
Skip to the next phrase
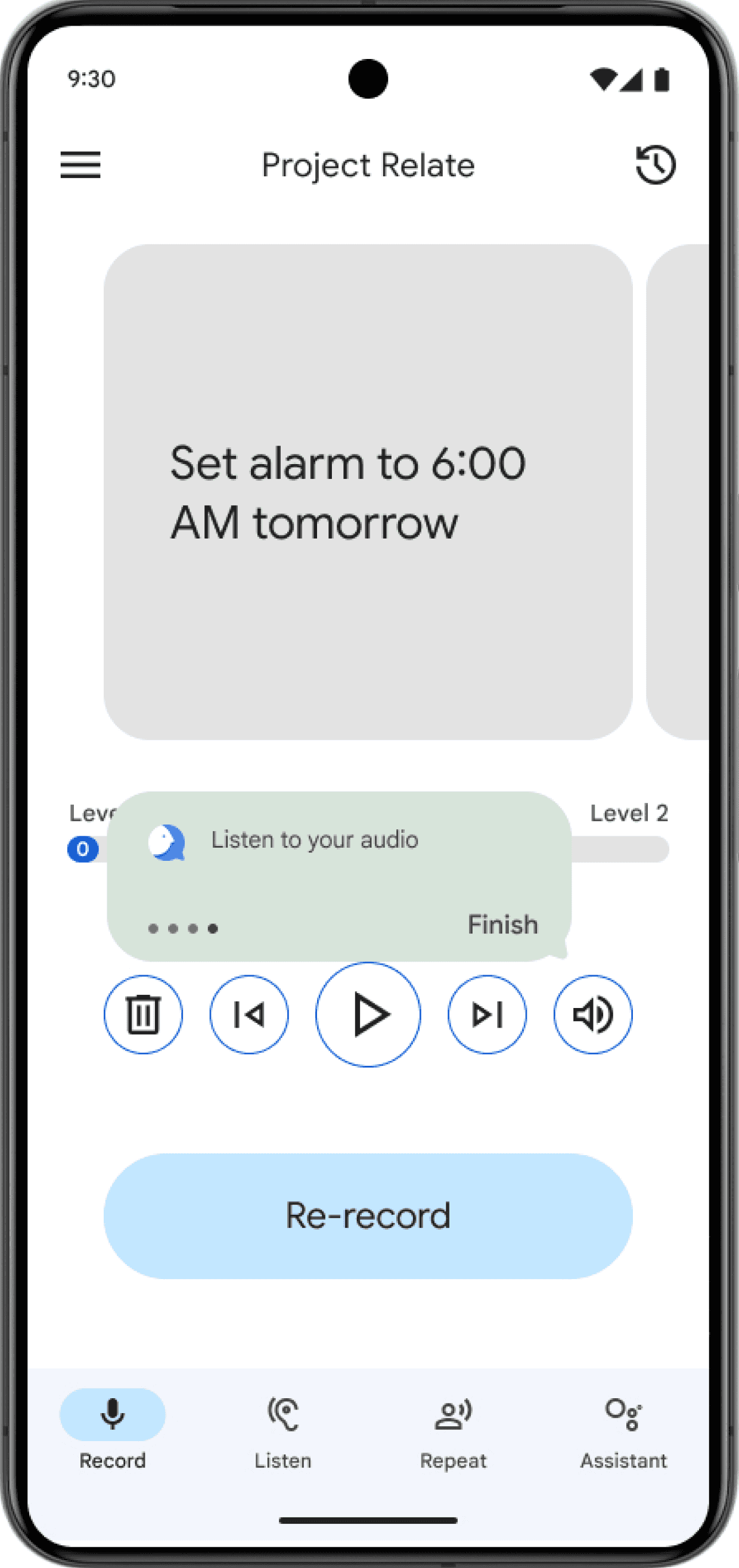pyautogui.click(x=487, y=1014)
